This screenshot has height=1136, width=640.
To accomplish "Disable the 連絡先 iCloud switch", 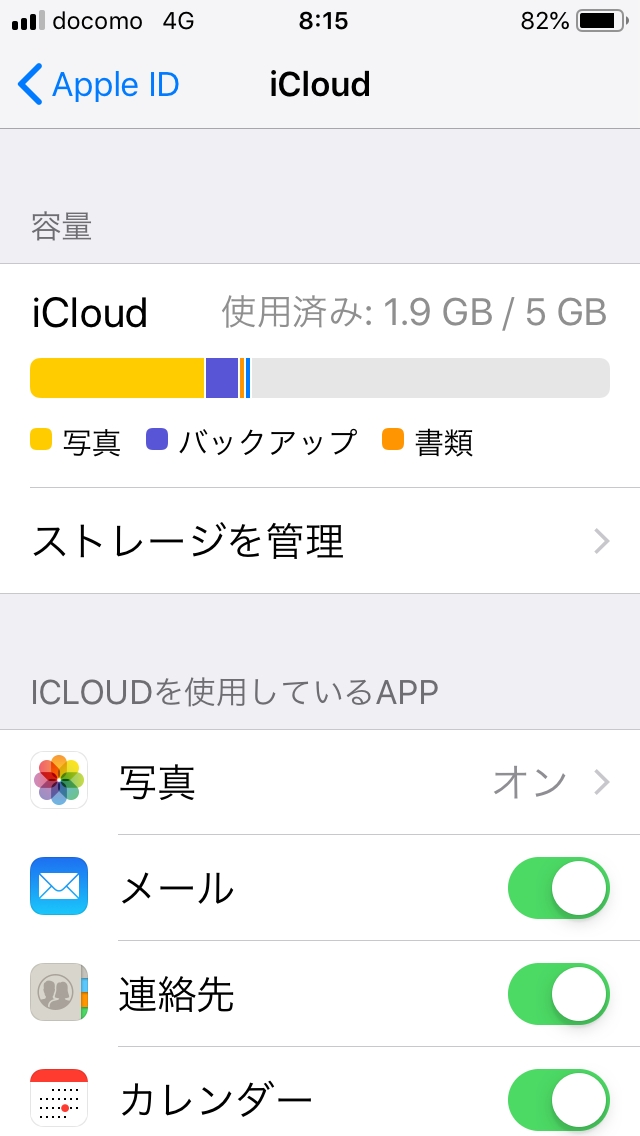I will click(558, 994).
